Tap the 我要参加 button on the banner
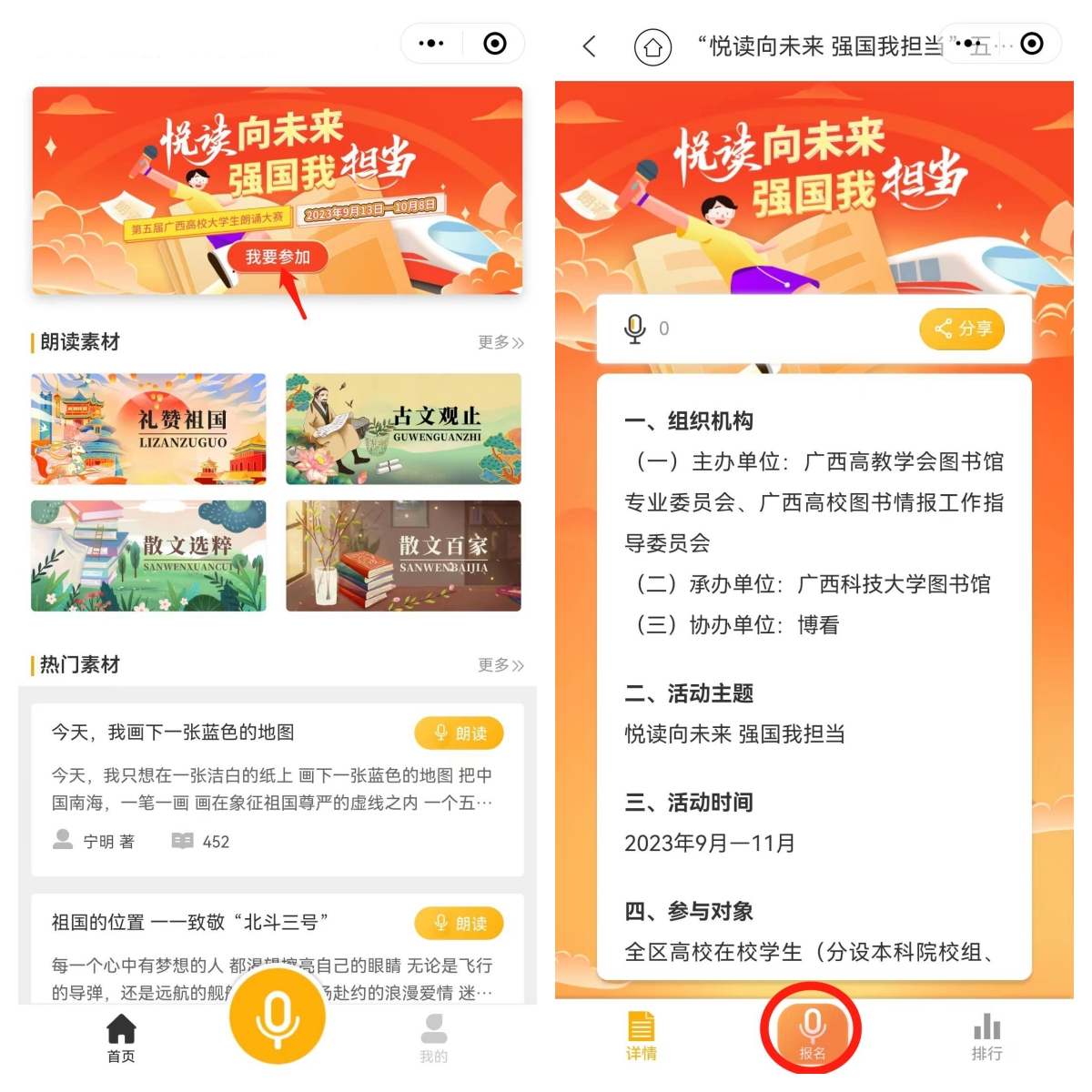This screenshot has height=1092, width=1092. [278, 258]
